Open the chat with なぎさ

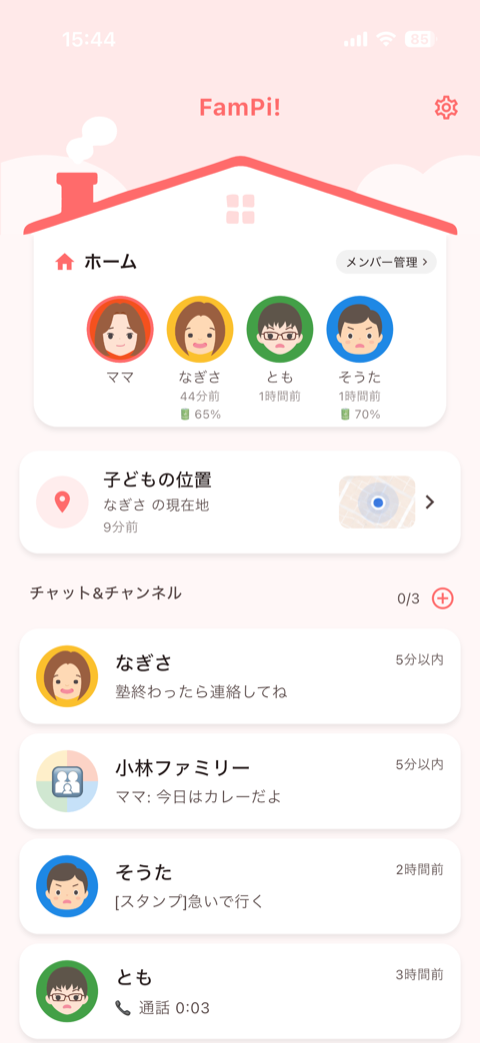[240, 676]
